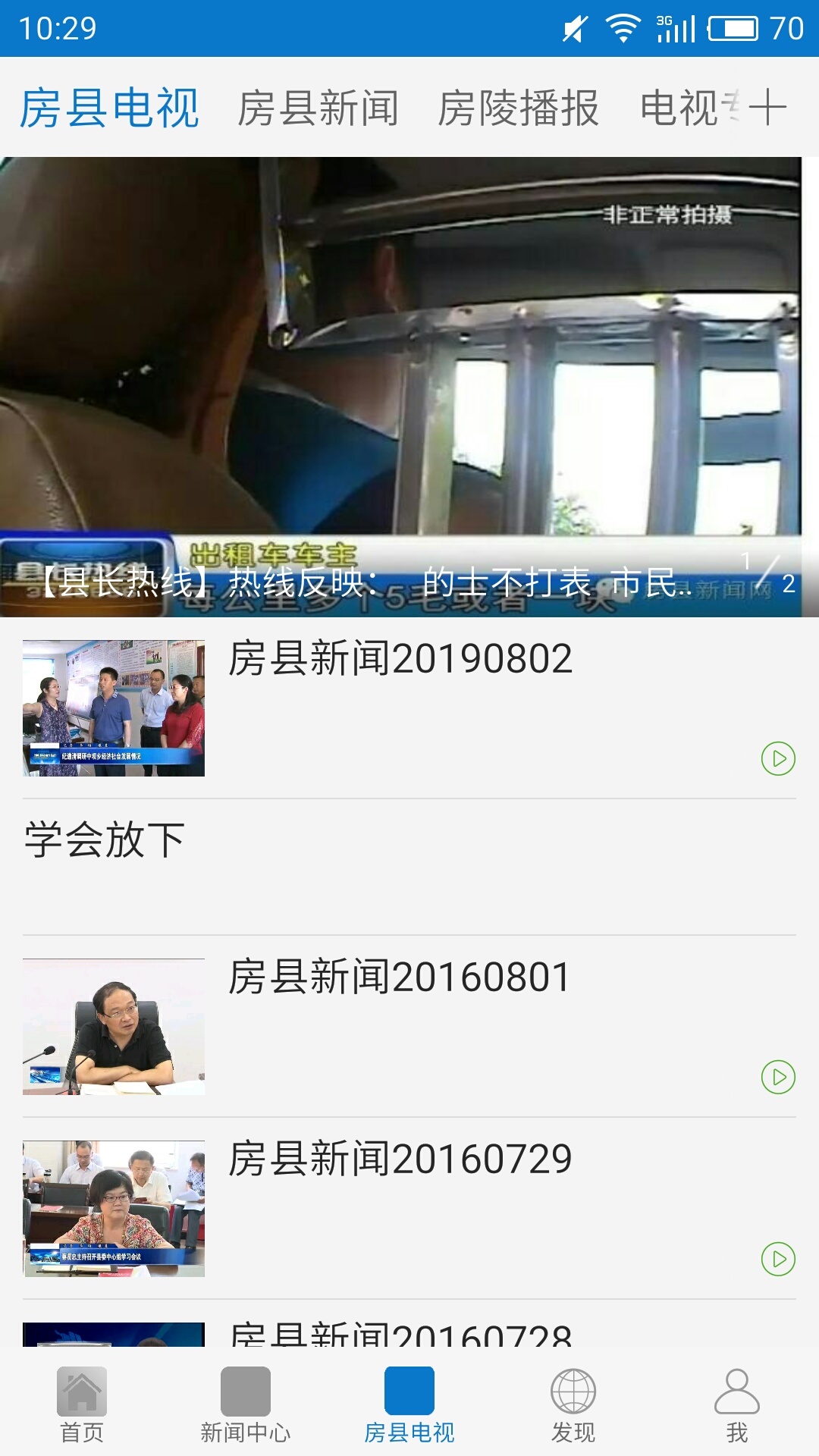This screenshot has width=819, height=1456.
Task: Switch to the 房县新闻 top tab
Action: point(318,108)
